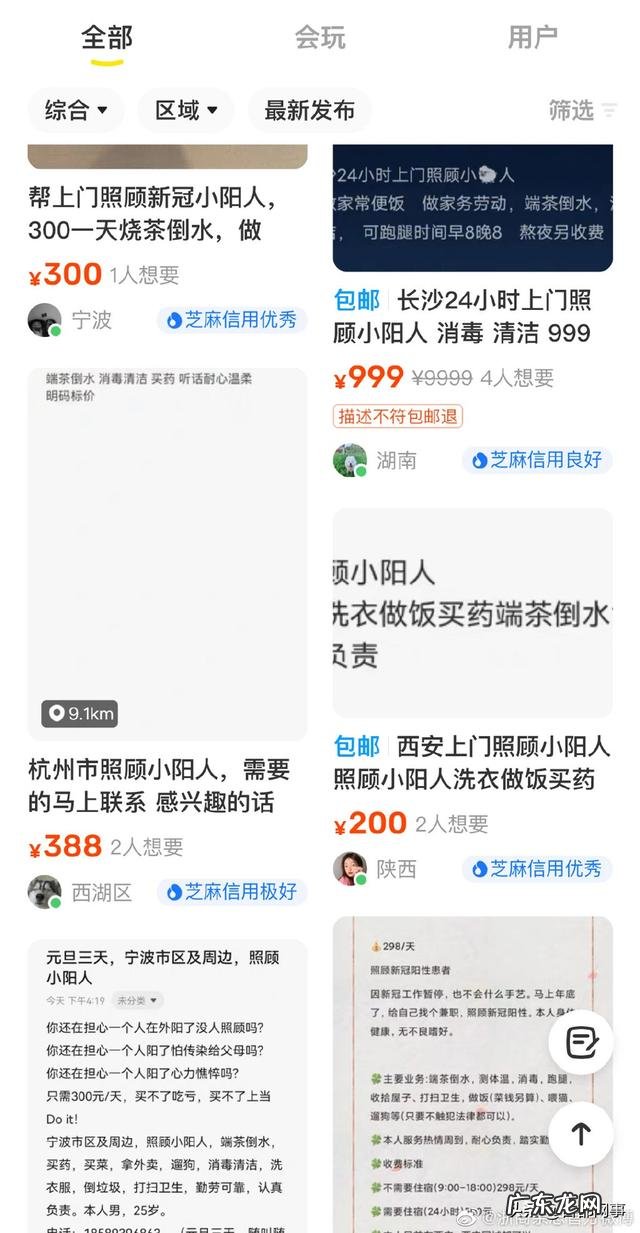Switch to the 会玩 tab

(320, 38)
